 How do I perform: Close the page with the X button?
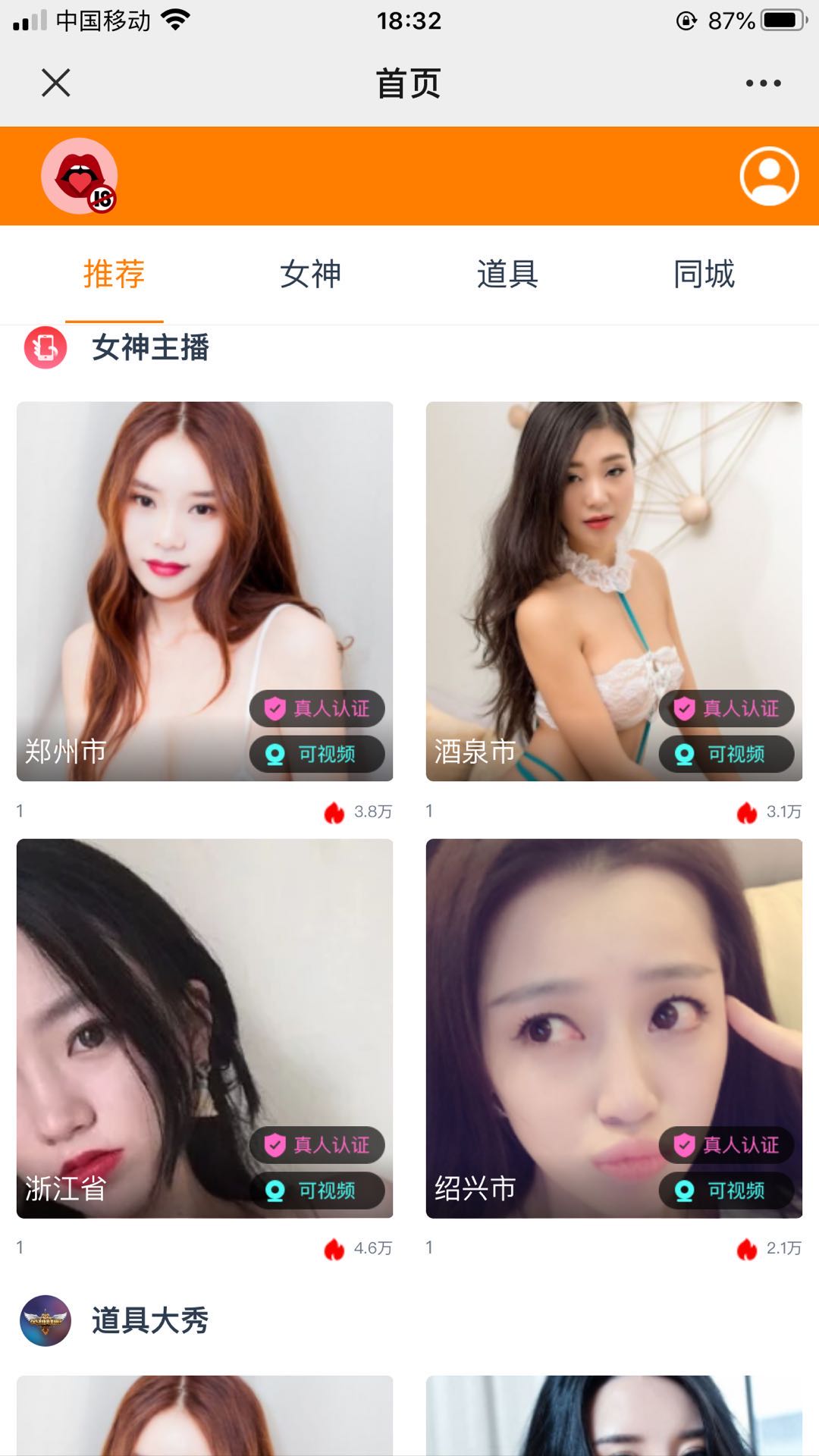(x=56, y=83)
